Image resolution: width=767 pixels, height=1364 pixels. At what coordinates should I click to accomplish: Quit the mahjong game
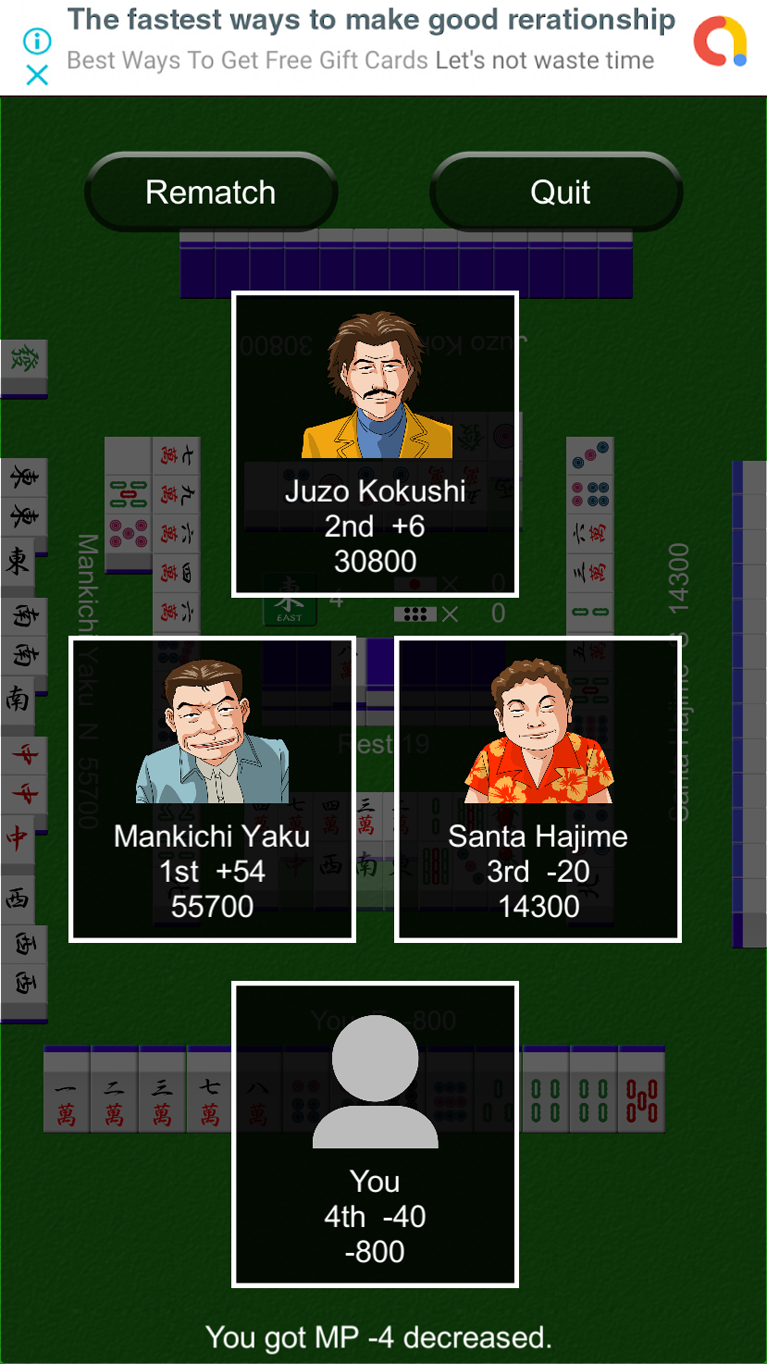[x=559, y=192]
